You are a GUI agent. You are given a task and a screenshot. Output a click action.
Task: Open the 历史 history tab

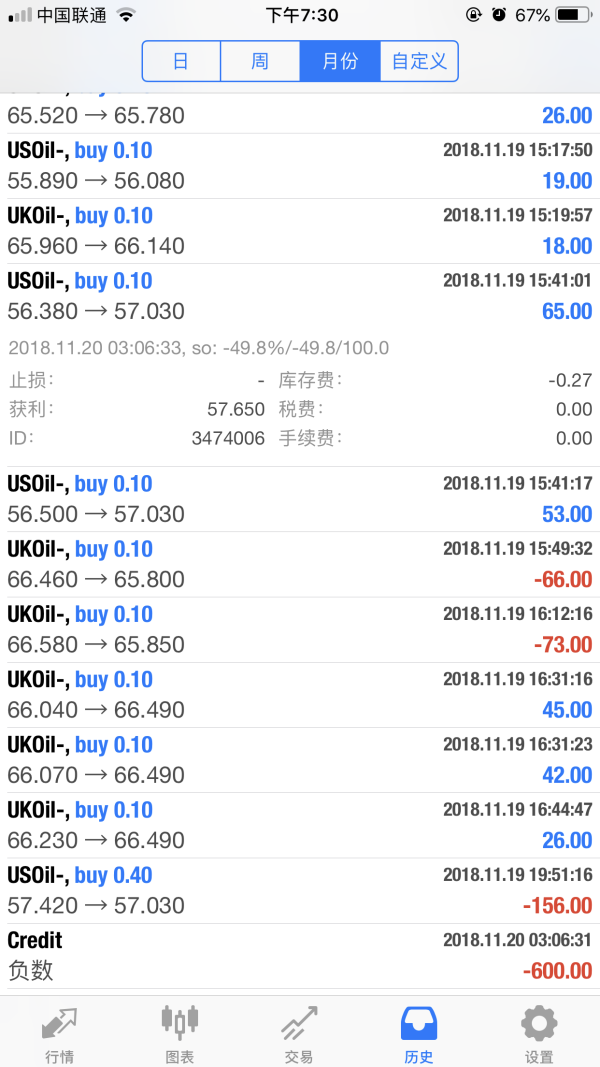(x=419, y=1033)
